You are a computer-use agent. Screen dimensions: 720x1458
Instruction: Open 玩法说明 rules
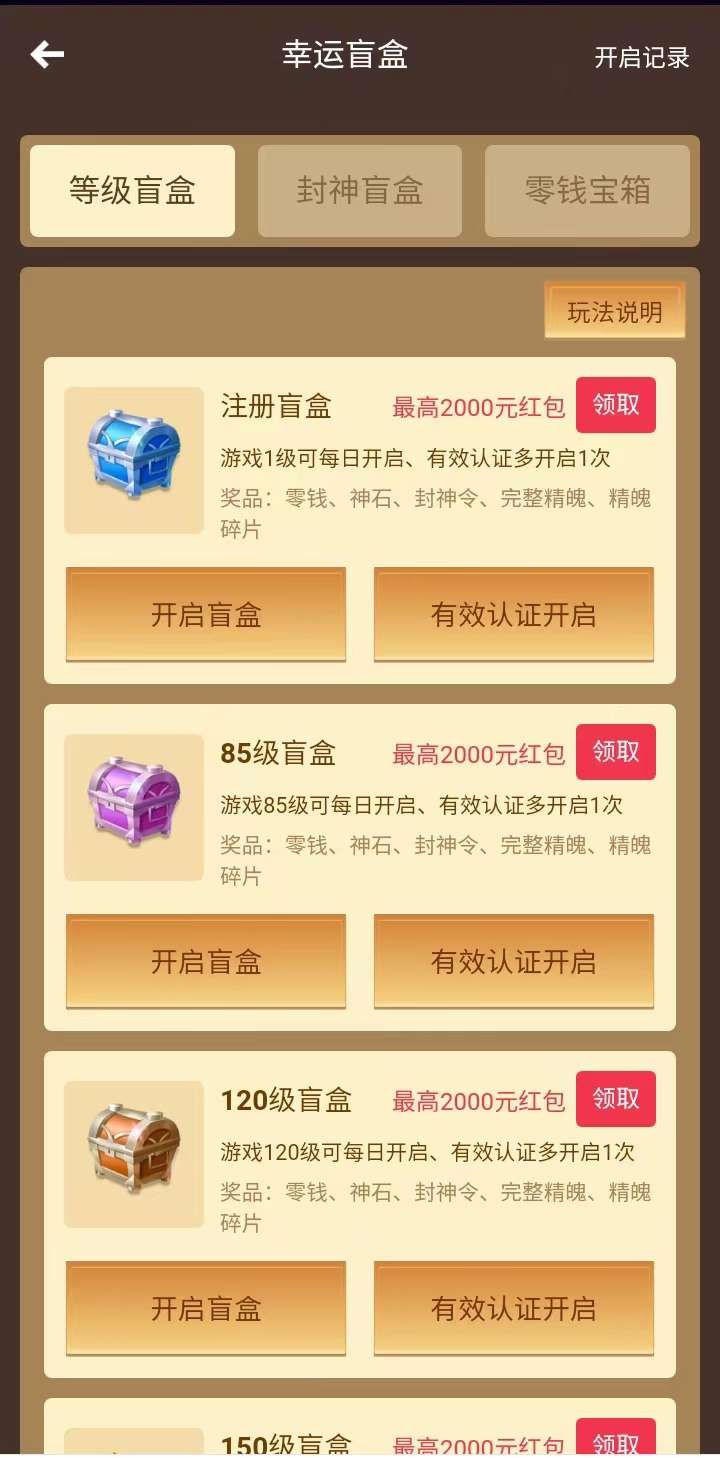pyautogui.click(x=615, y=312)
